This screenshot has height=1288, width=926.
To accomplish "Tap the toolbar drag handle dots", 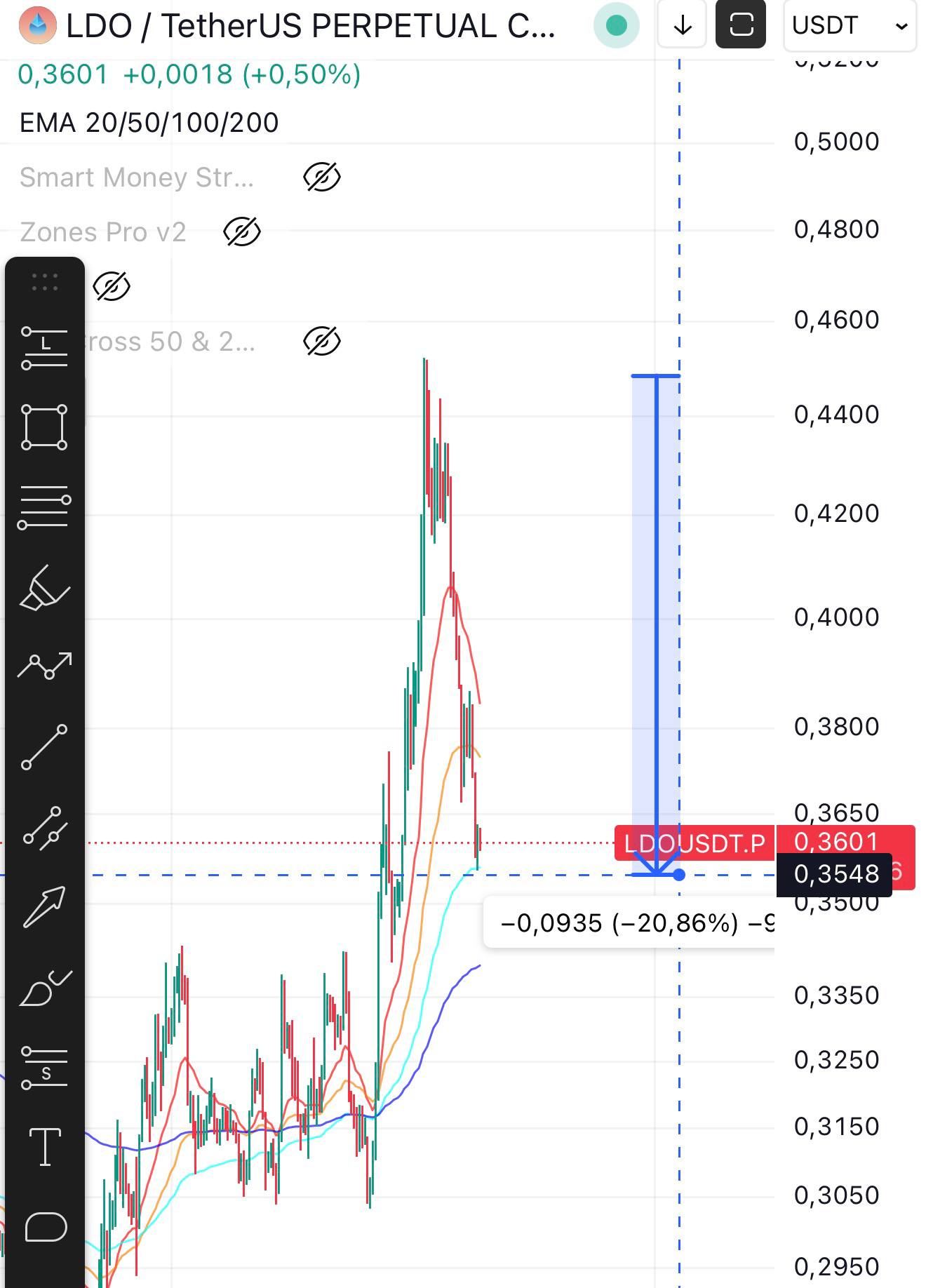I will point(44,282).
